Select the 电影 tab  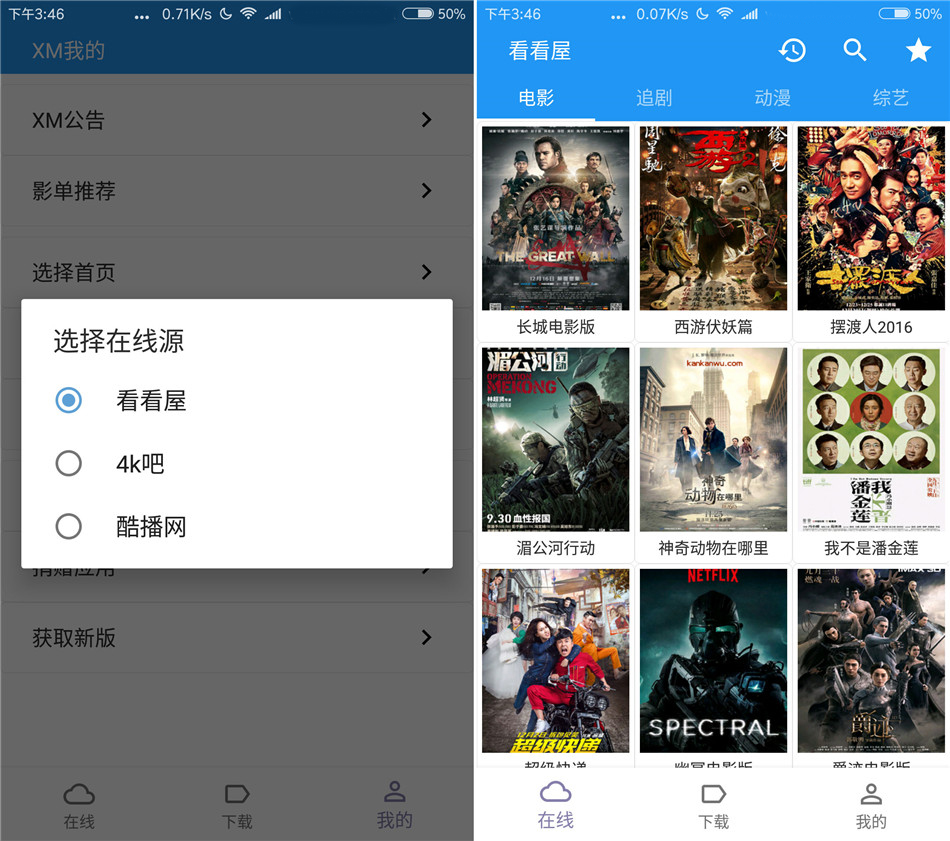[x=536, y=97]
